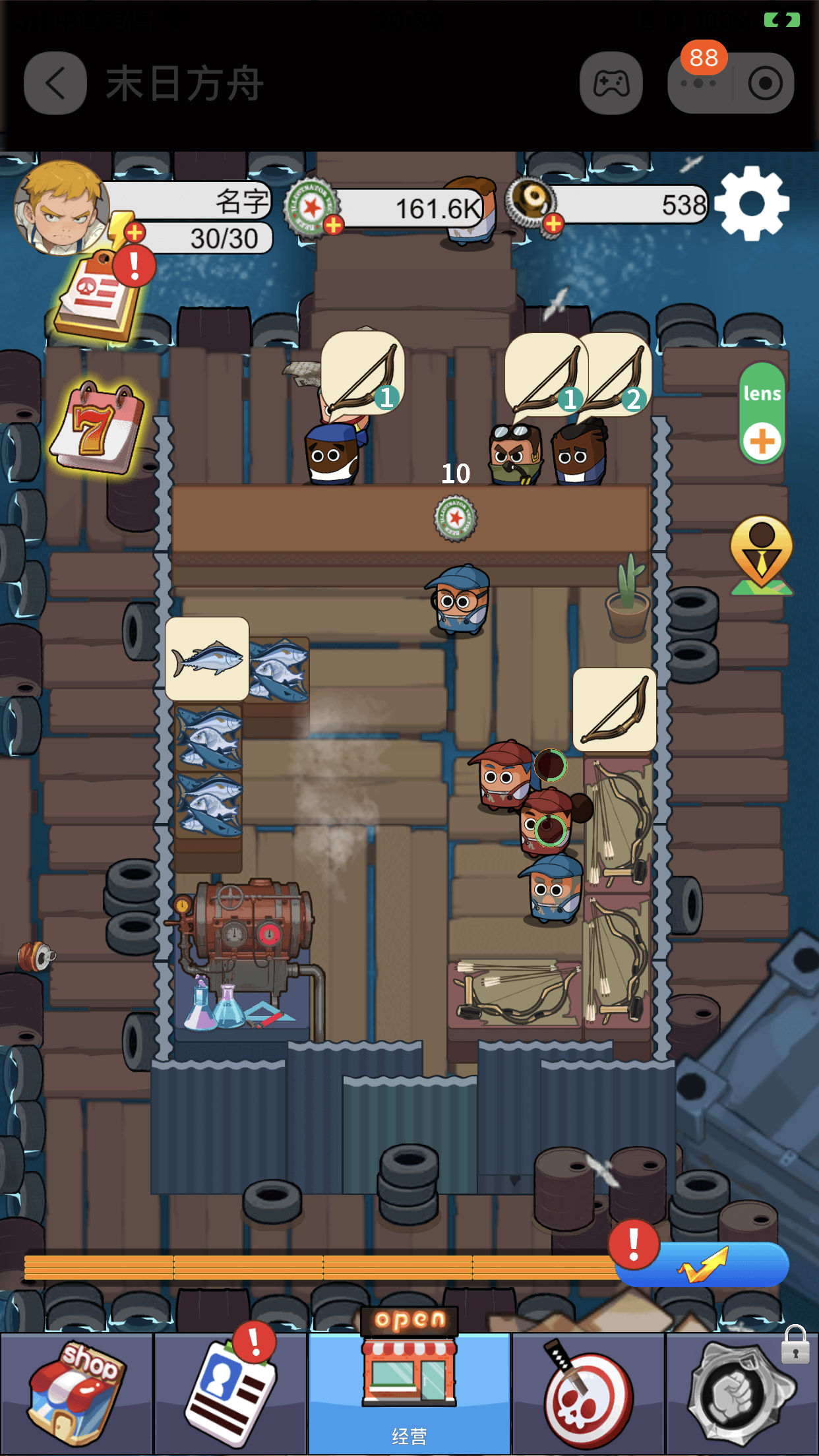Open the skull target battle tab
Image resolution: width=819 pixels, height=1456 pixels.
point(588,1393)
